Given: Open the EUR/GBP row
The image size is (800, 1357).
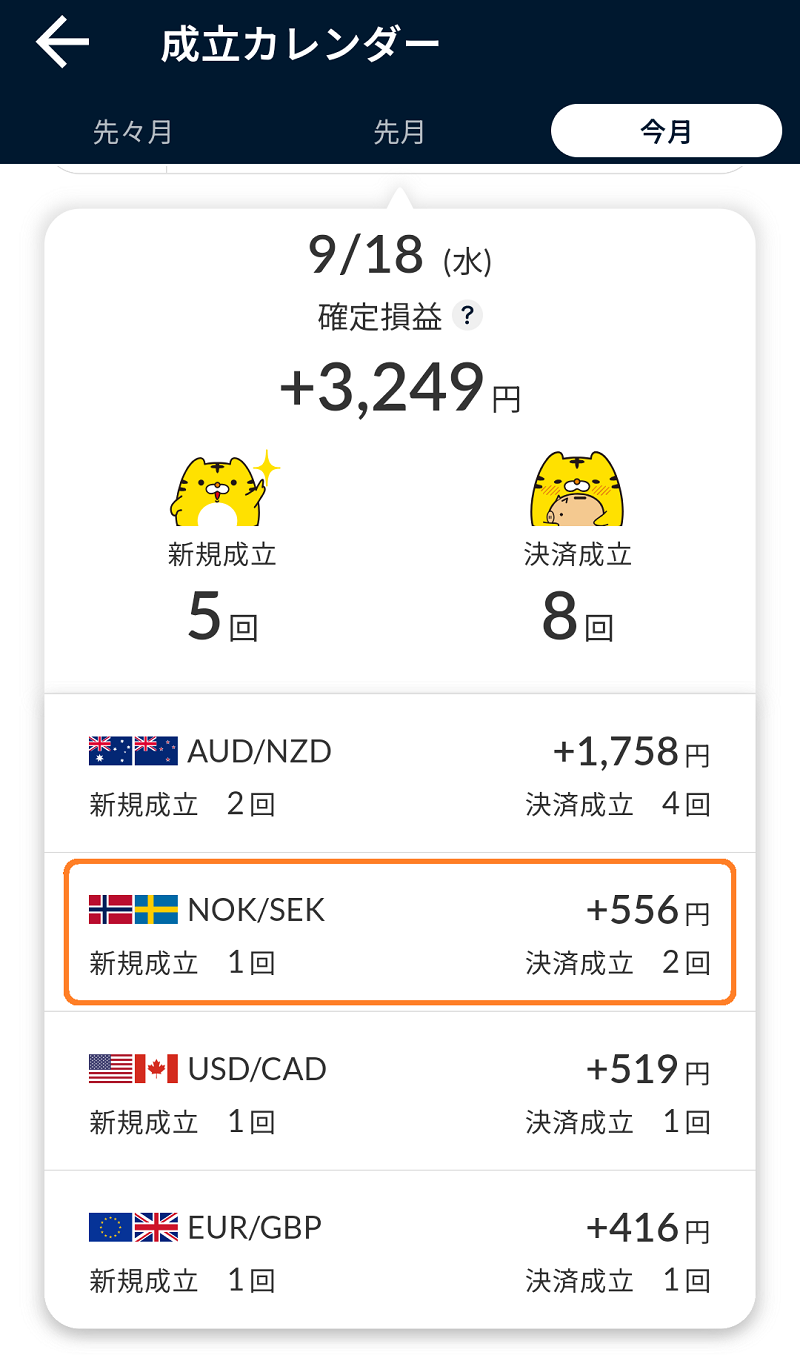Looking at the screenshot, I should 399,1249.
